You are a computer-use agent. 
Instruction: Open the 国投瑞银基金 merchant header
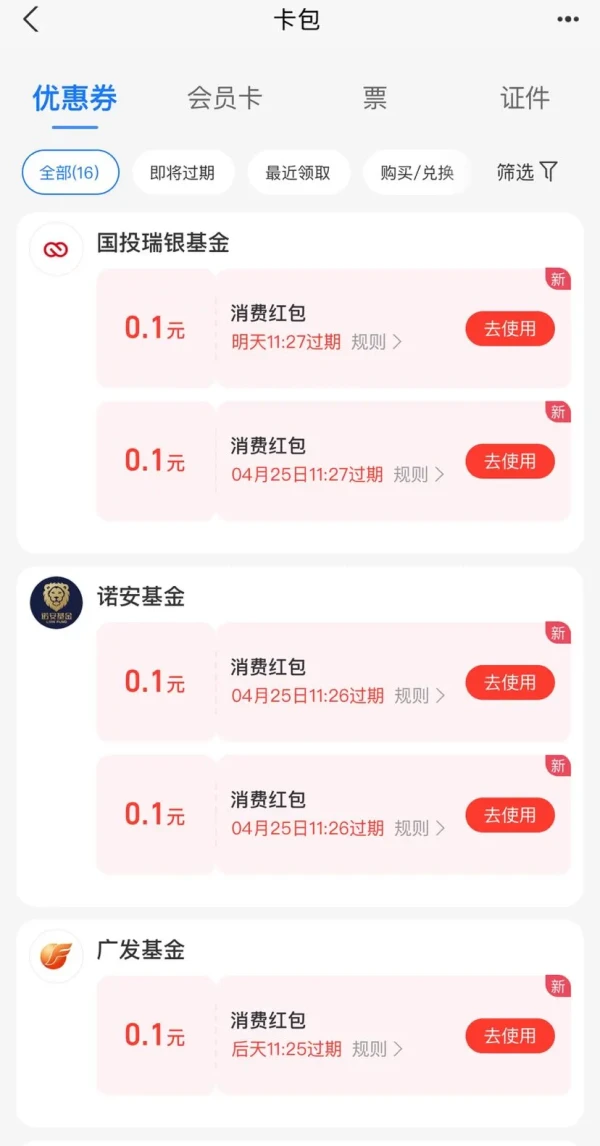163,243
